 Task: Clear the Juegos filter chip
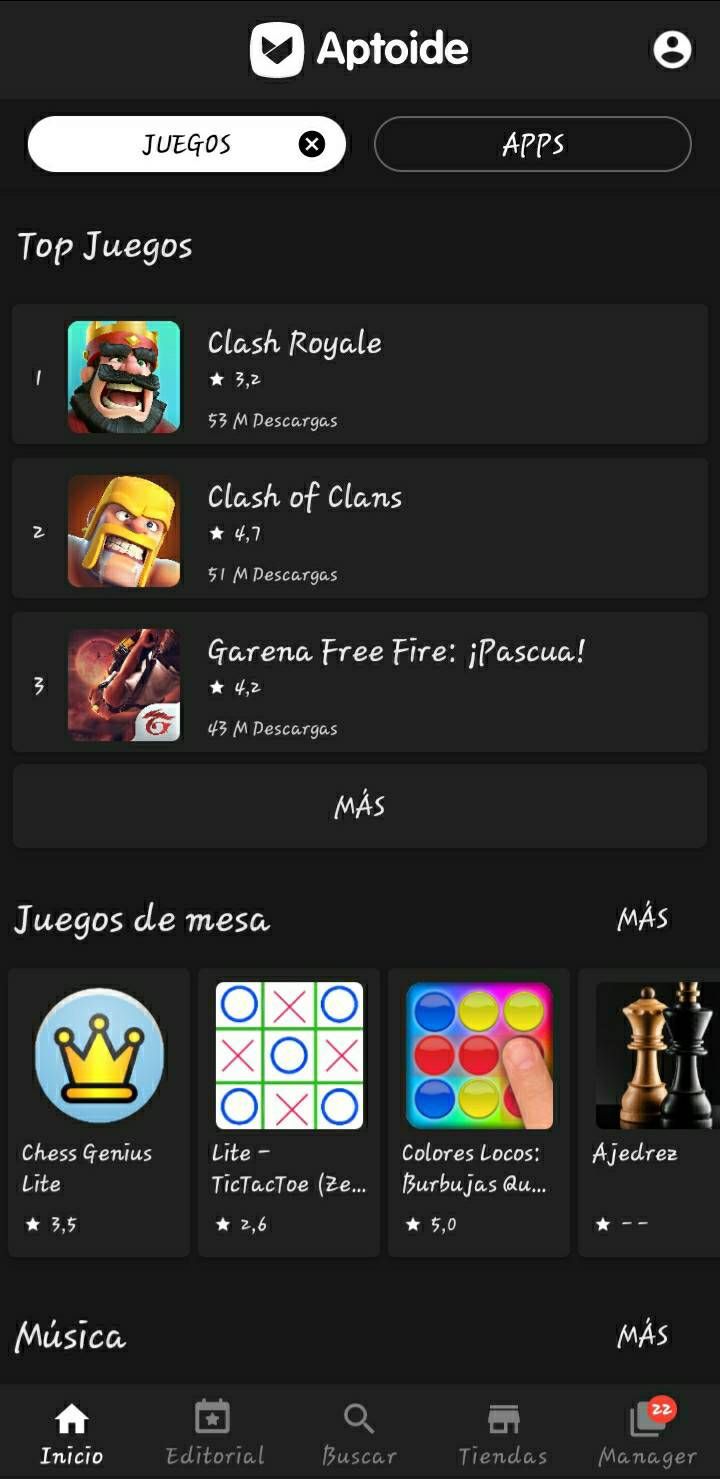pyautogui.click(x=312, y=145)
